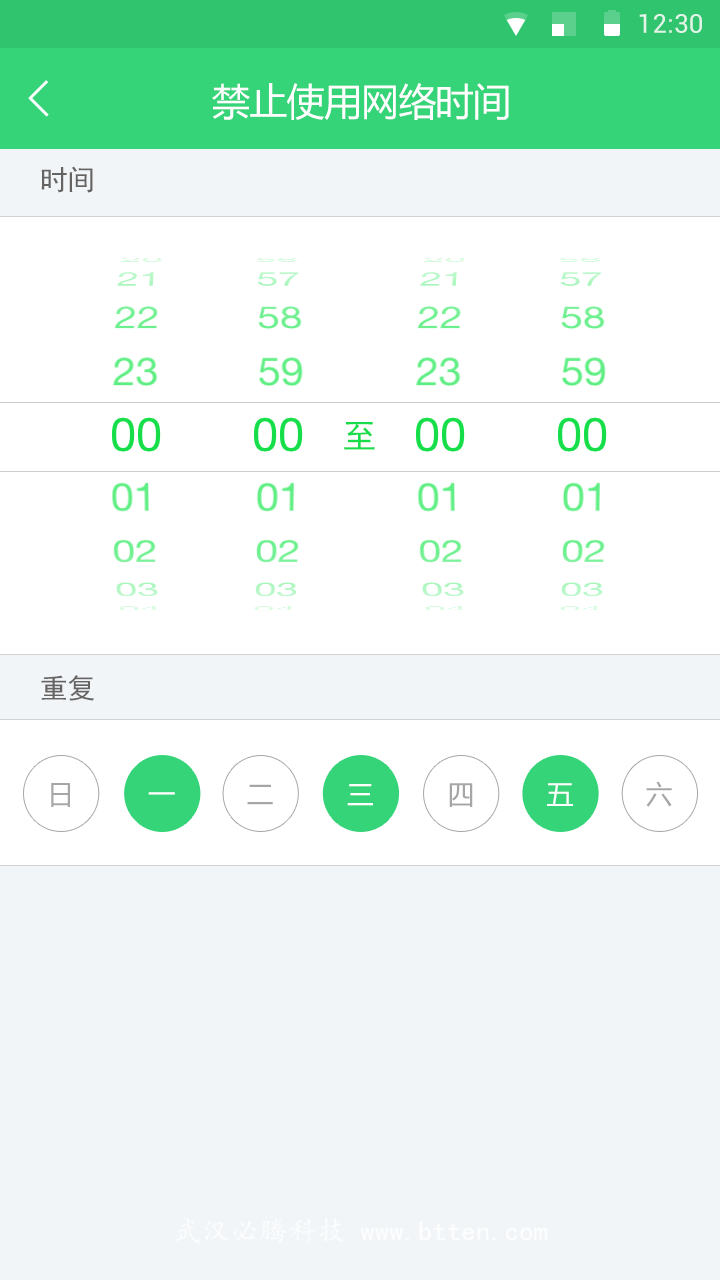Deselect Monday 一 repeat day

click(x=162, y=794)
